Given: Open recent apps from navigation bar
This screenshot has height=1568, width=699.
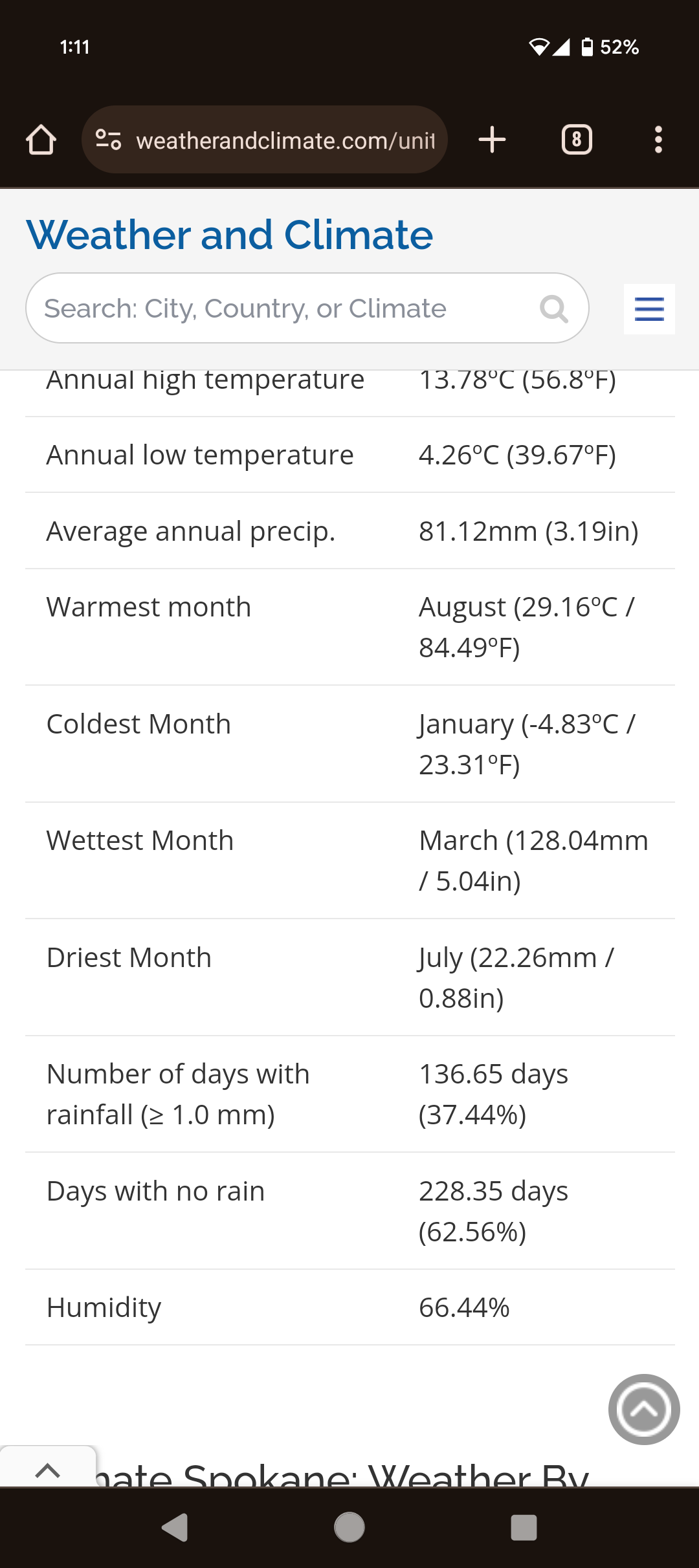Looking at the screenshot, I should pyautogui.click(x=524, y=1528).
